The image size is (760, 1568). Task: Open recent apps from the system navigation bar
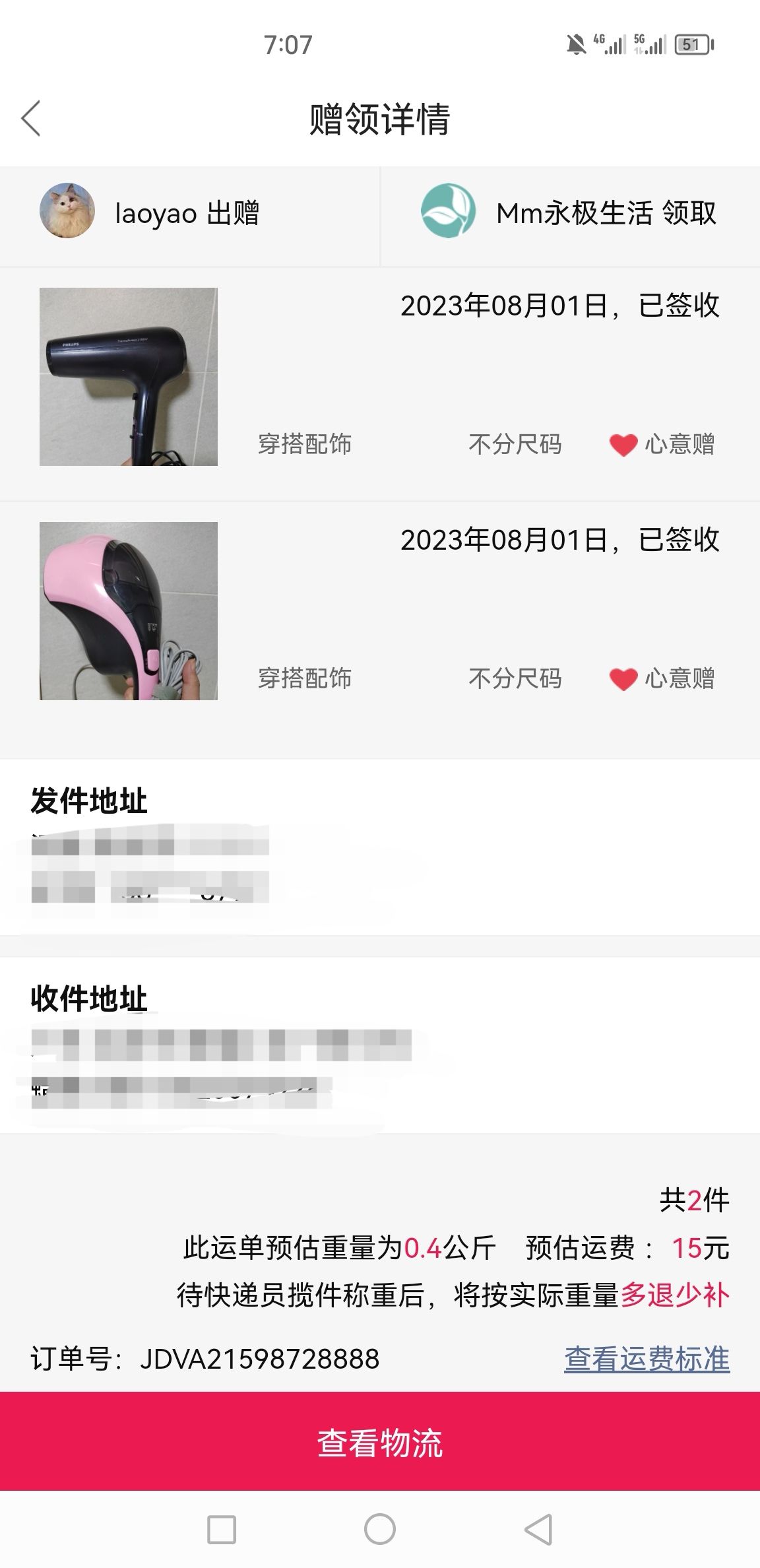point(222,1530)
